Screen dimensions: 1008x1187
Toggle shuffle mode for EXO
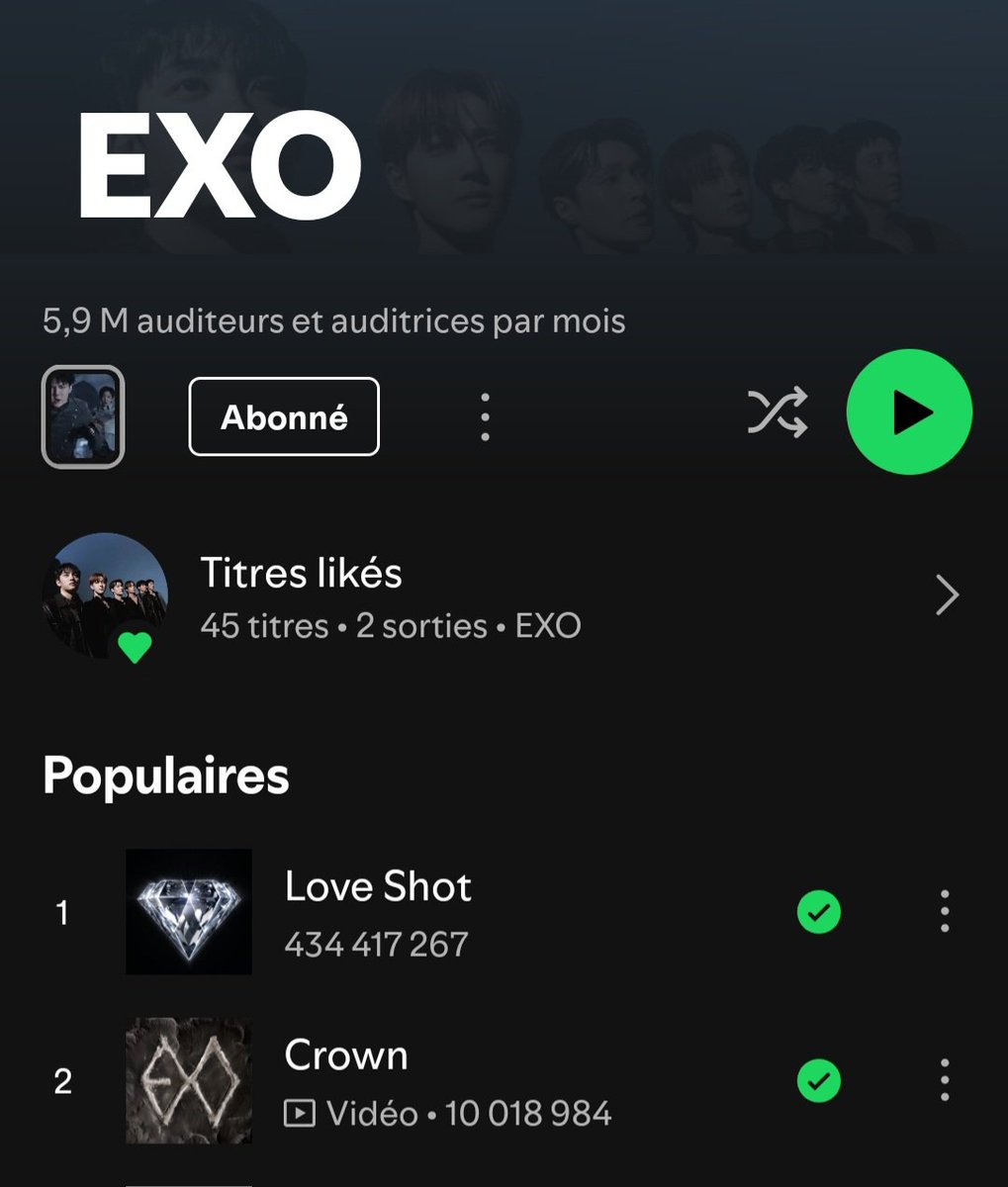(x=778, y=412)
